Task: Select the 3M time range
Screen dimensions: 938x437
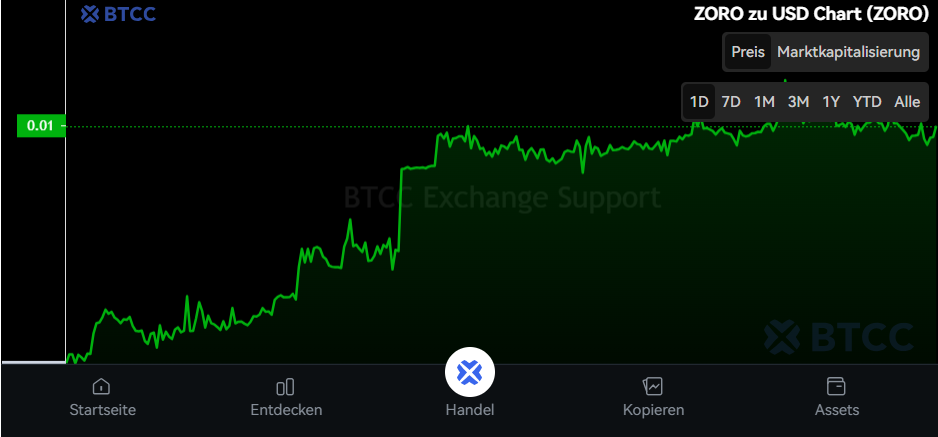Action: pos(798,102)
